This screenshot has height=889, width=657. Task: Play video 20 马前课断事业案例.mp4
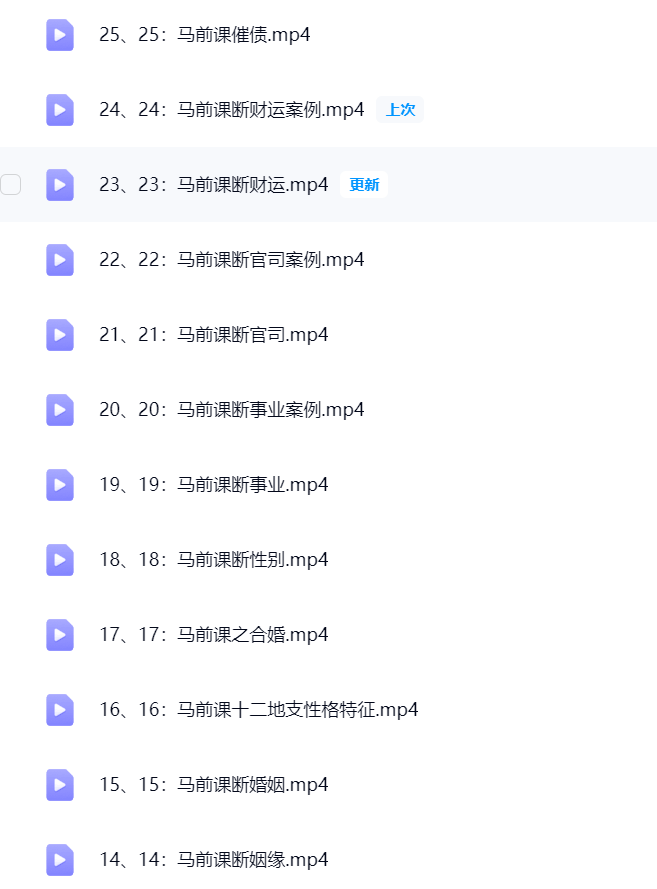tap(60, 410)
